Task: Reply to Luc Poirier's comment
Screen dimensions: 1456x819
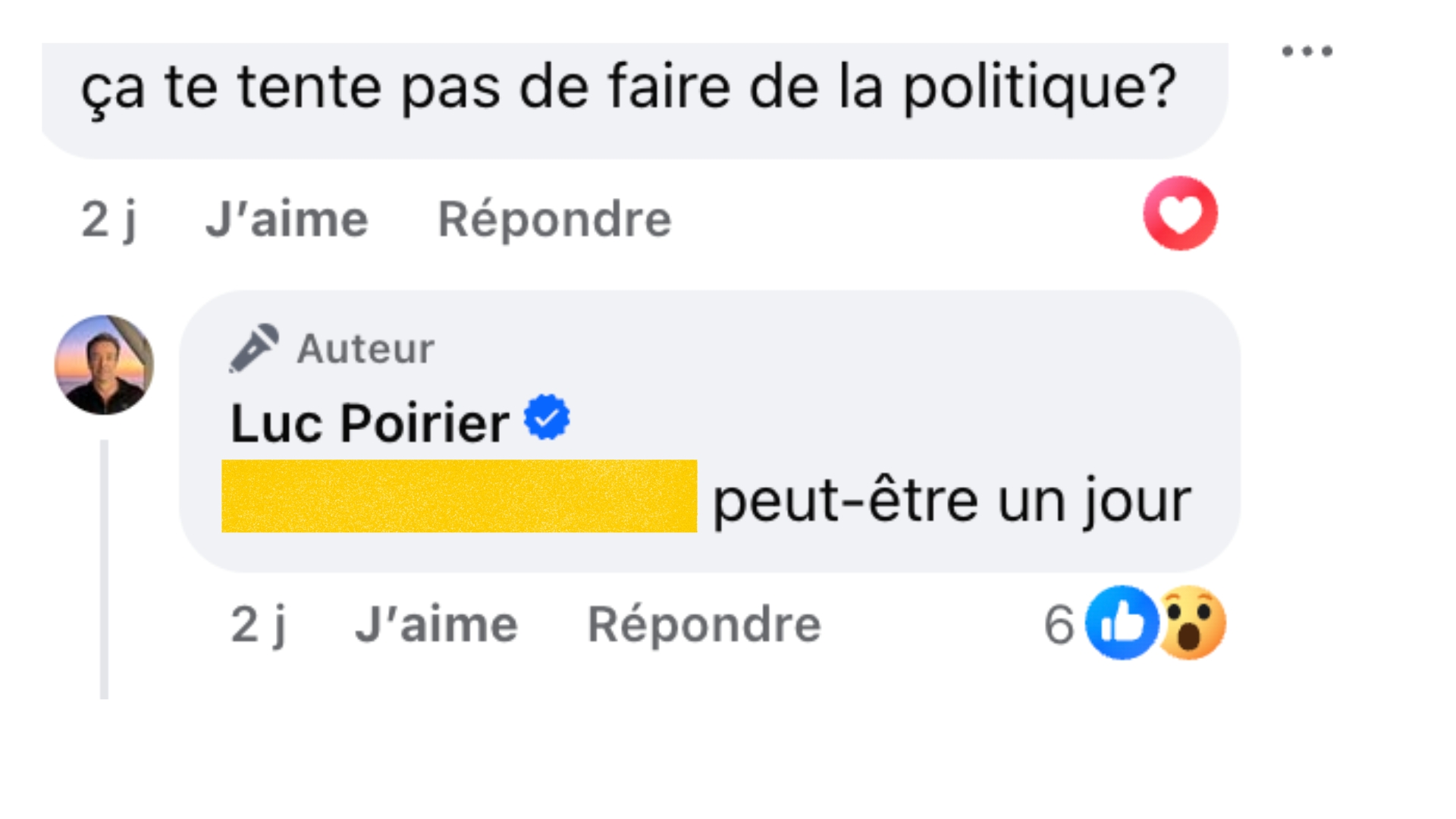Action: pos(704,625)
